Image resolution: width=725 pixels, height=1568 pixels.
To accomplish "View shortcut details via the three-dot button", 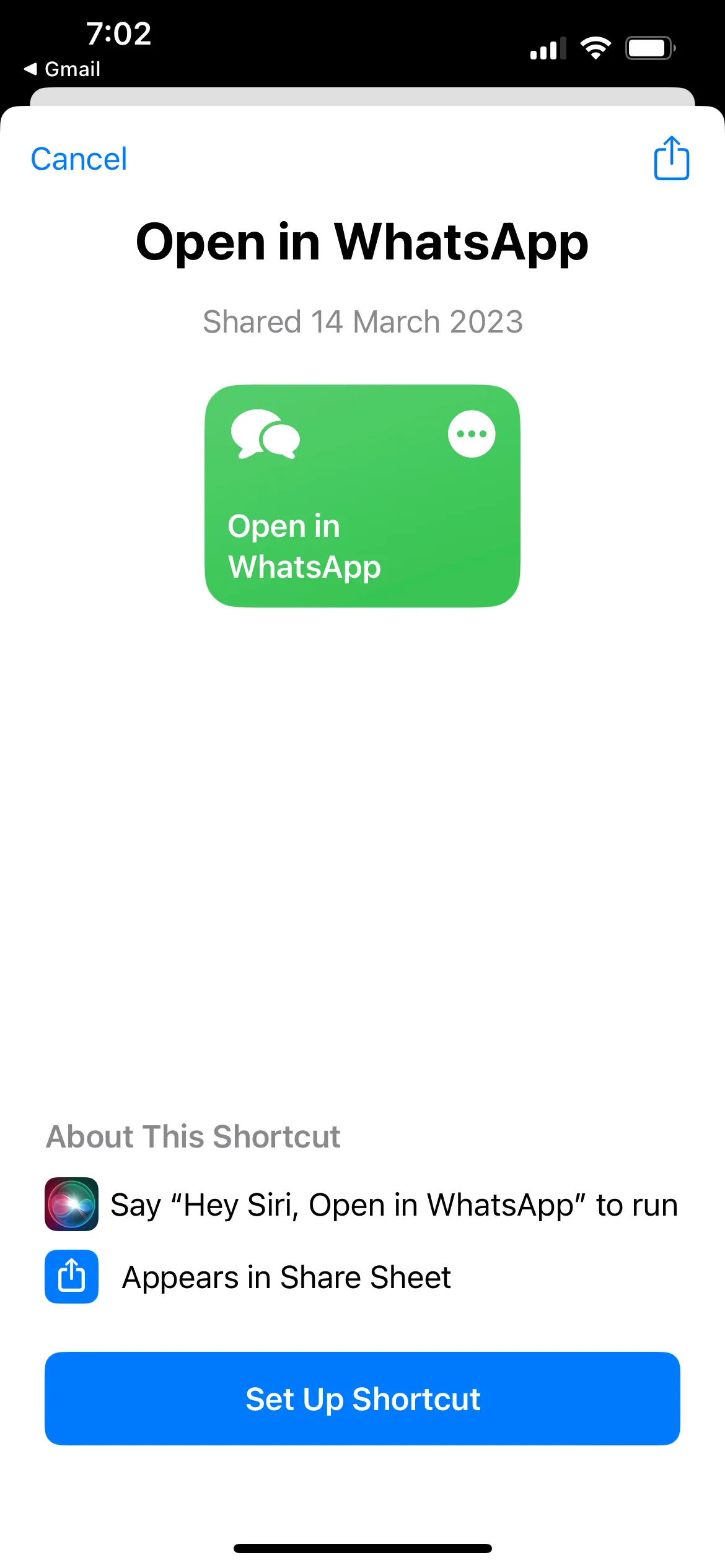I will (472, 433).
